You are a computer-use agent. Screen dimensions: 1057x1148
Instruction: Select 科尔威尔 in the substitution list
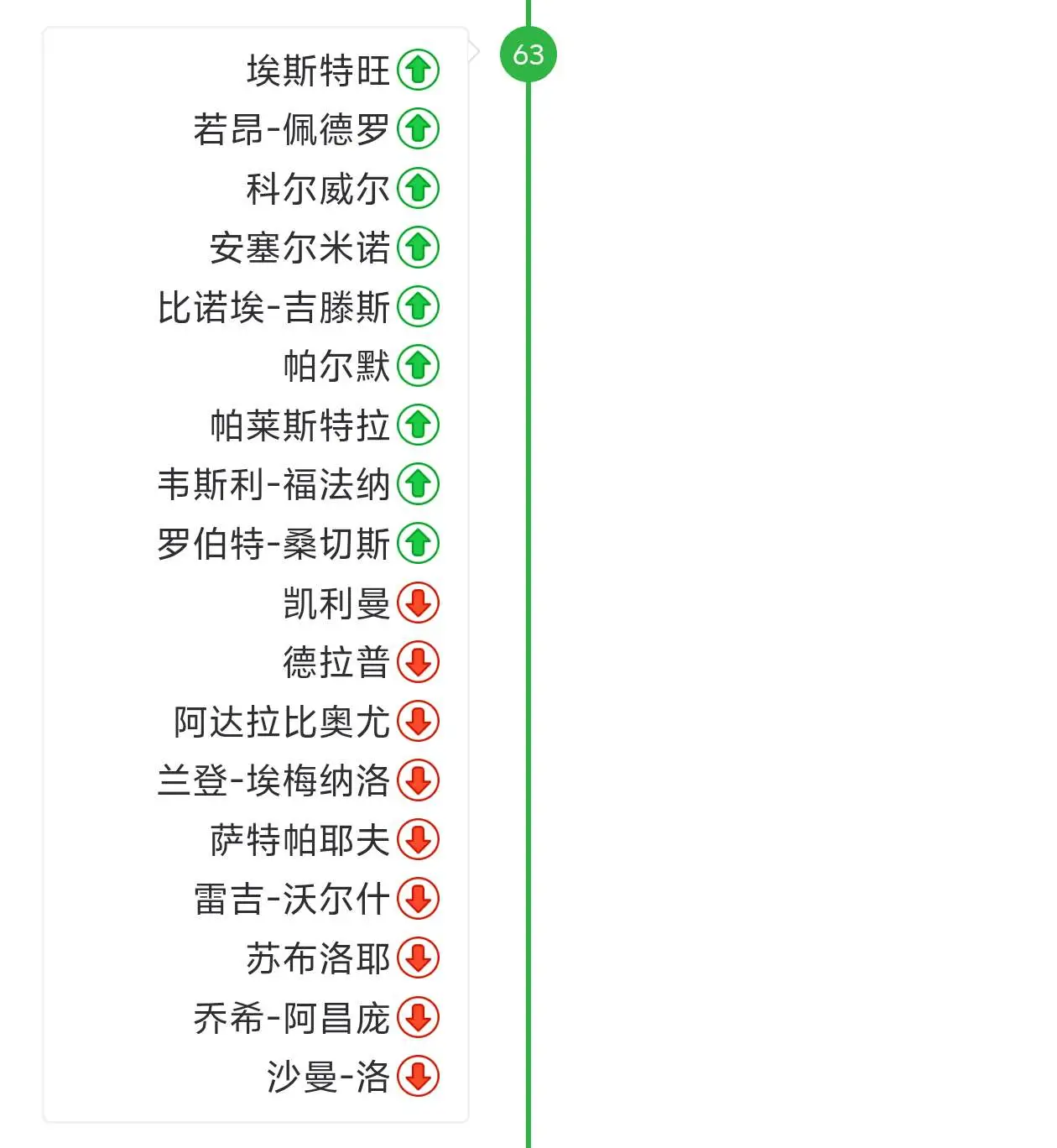pos(318,189)
